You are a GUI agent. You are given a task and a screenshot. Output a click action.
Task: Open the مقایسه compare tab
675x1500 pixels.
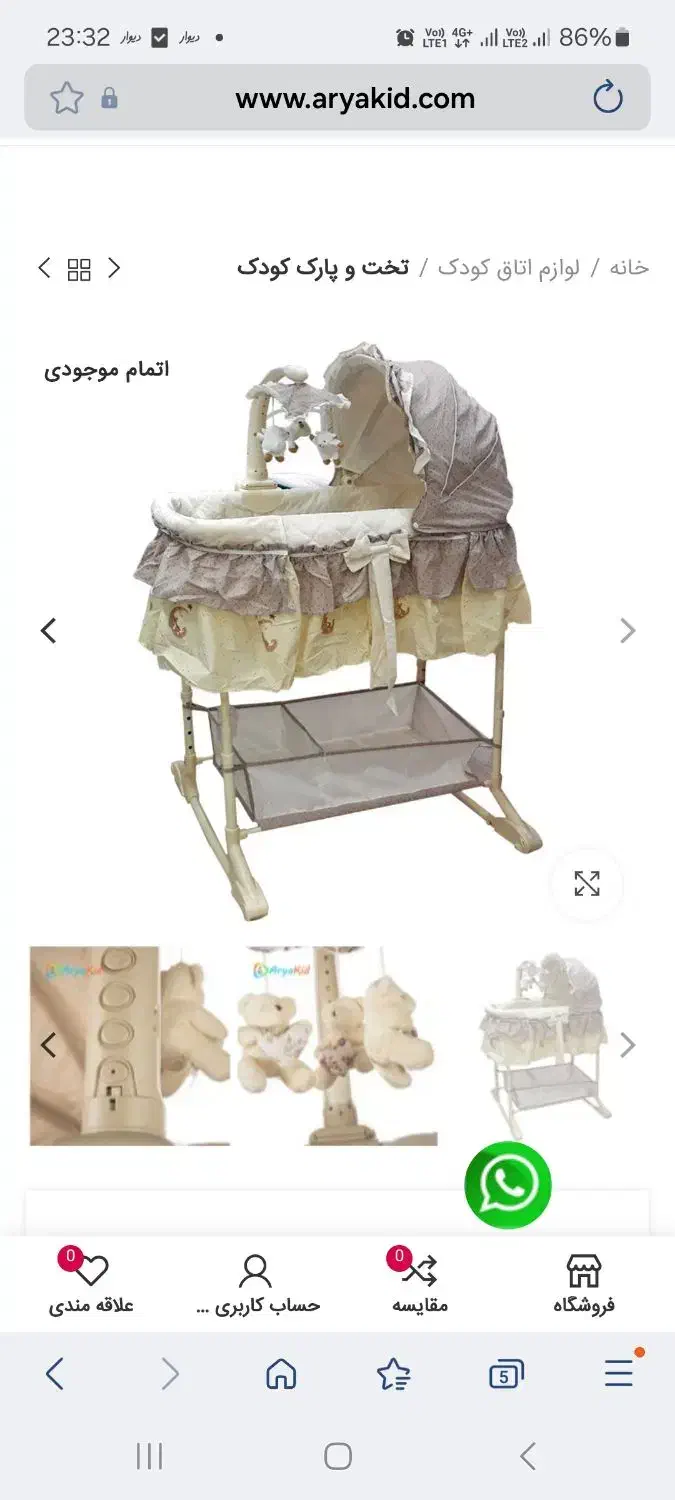418,1284
